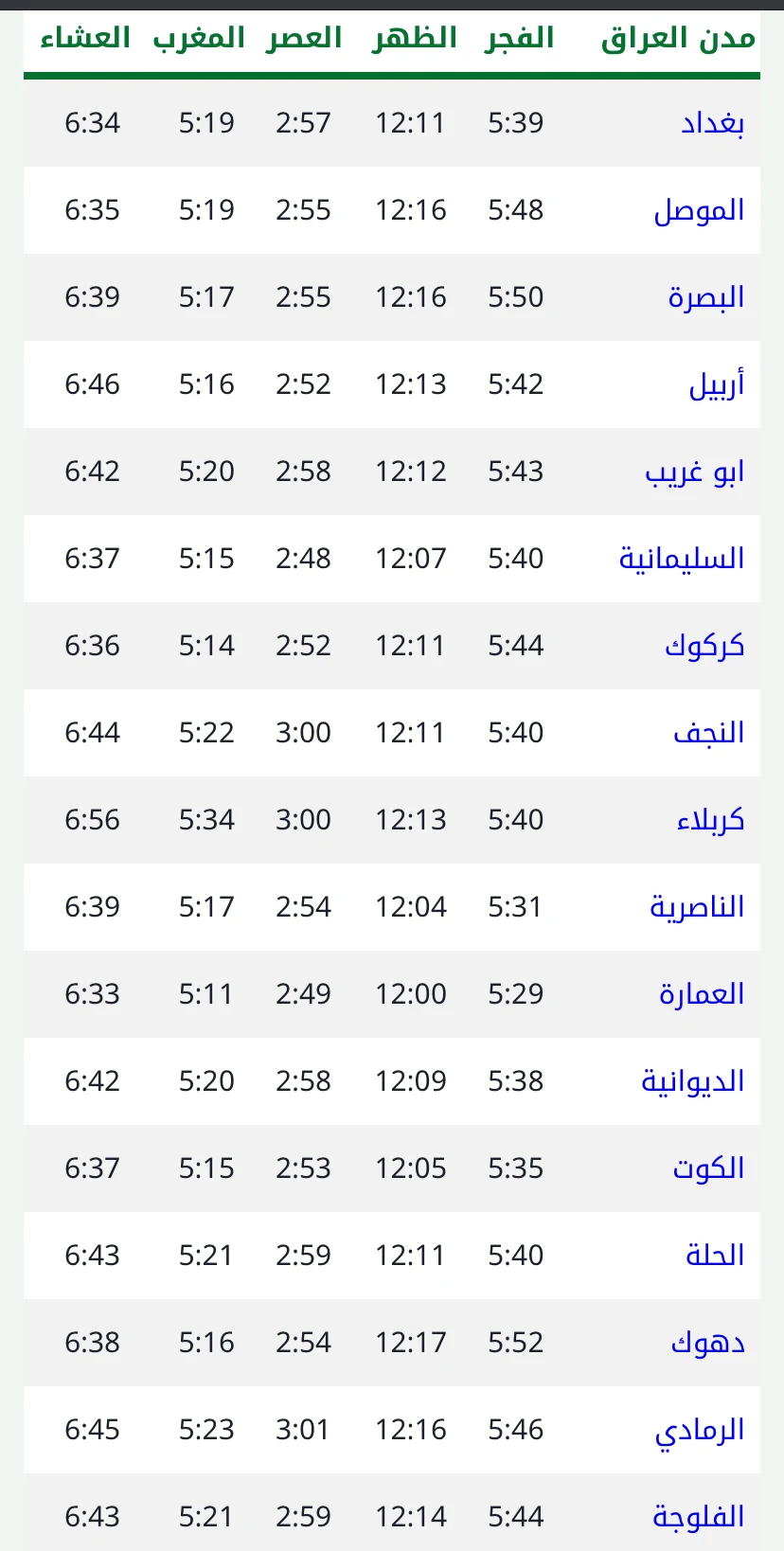Screen dimensions: 784x1551
Task: Open the الحلة city link
Action: coord(715,1256)
